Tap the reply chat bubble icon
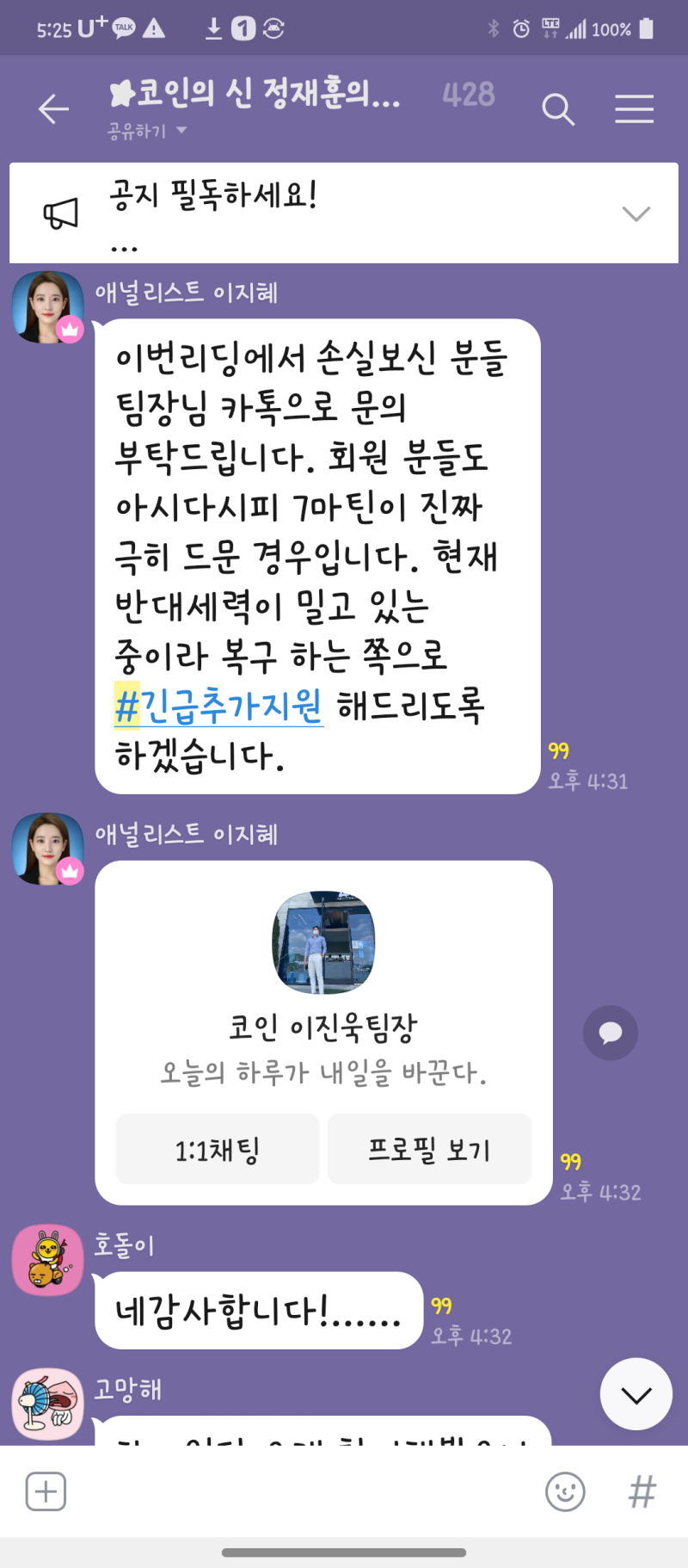The height and width of the screenshot is (1568, 688). (611, 1033)
